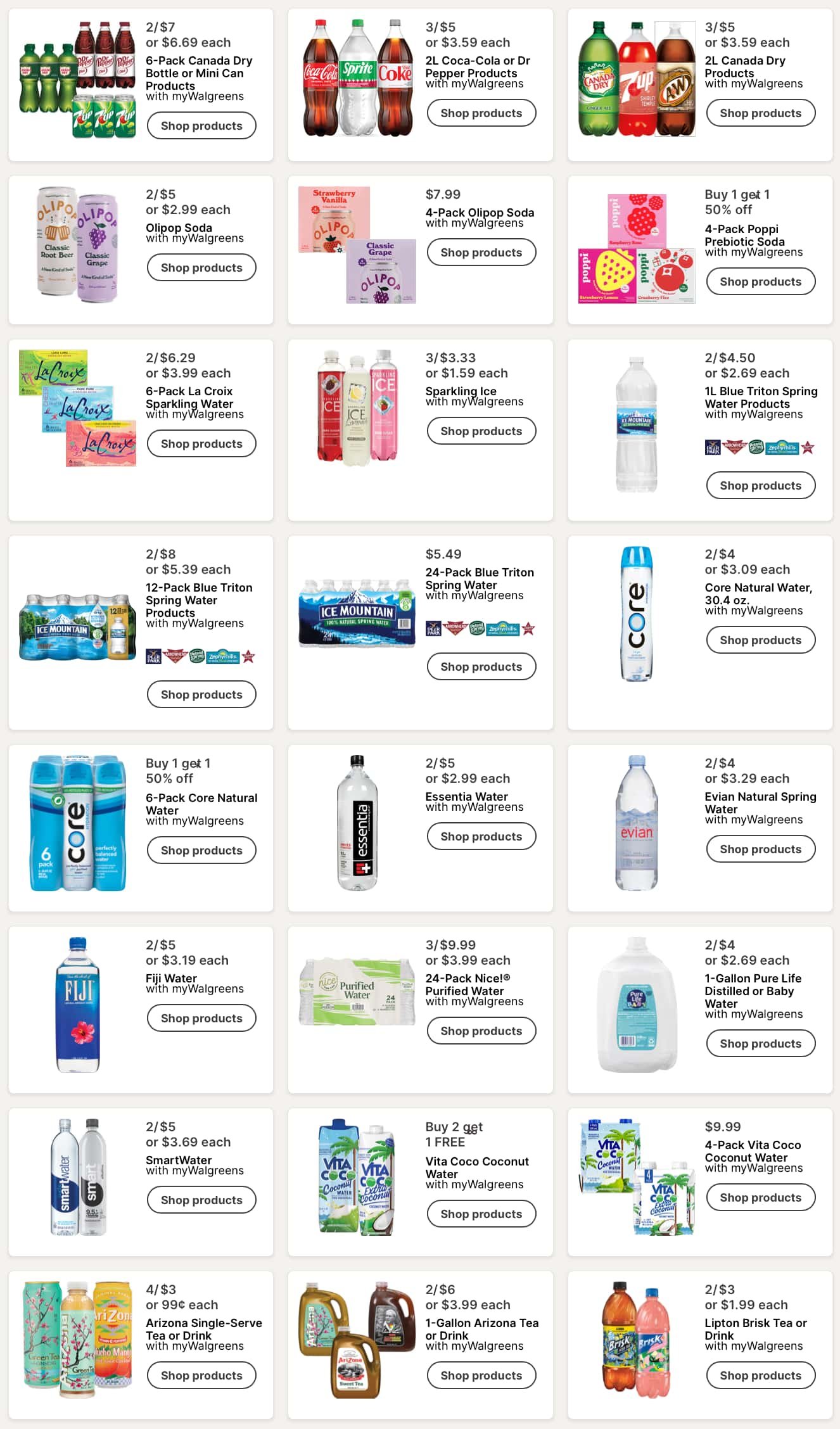Shop products for 2L Coca-Cola or Dr Pepper
Screen dimensions: 840x1429
click(x=481, y=113)
